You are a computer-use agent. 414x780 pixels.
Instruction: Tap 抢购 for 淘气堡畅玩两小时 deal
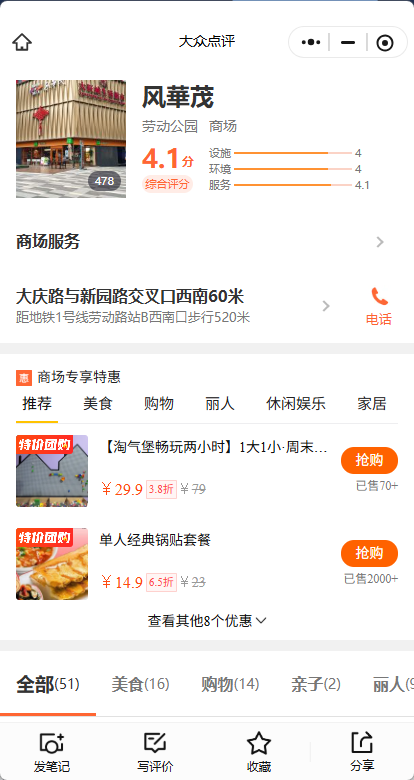click(x=369, y=460)
